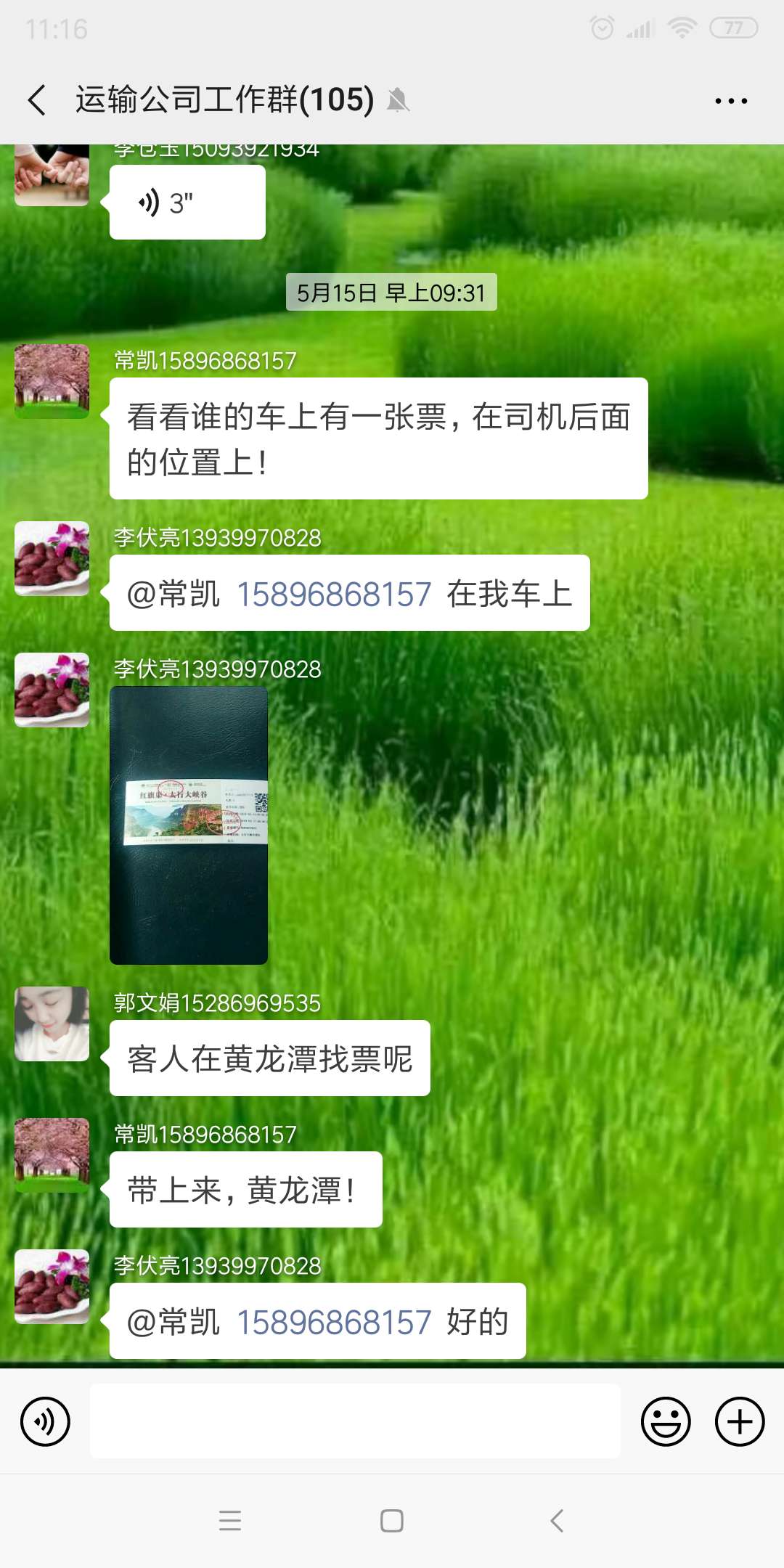Open recent apps from navigation bar

(x=230, y=1520)
